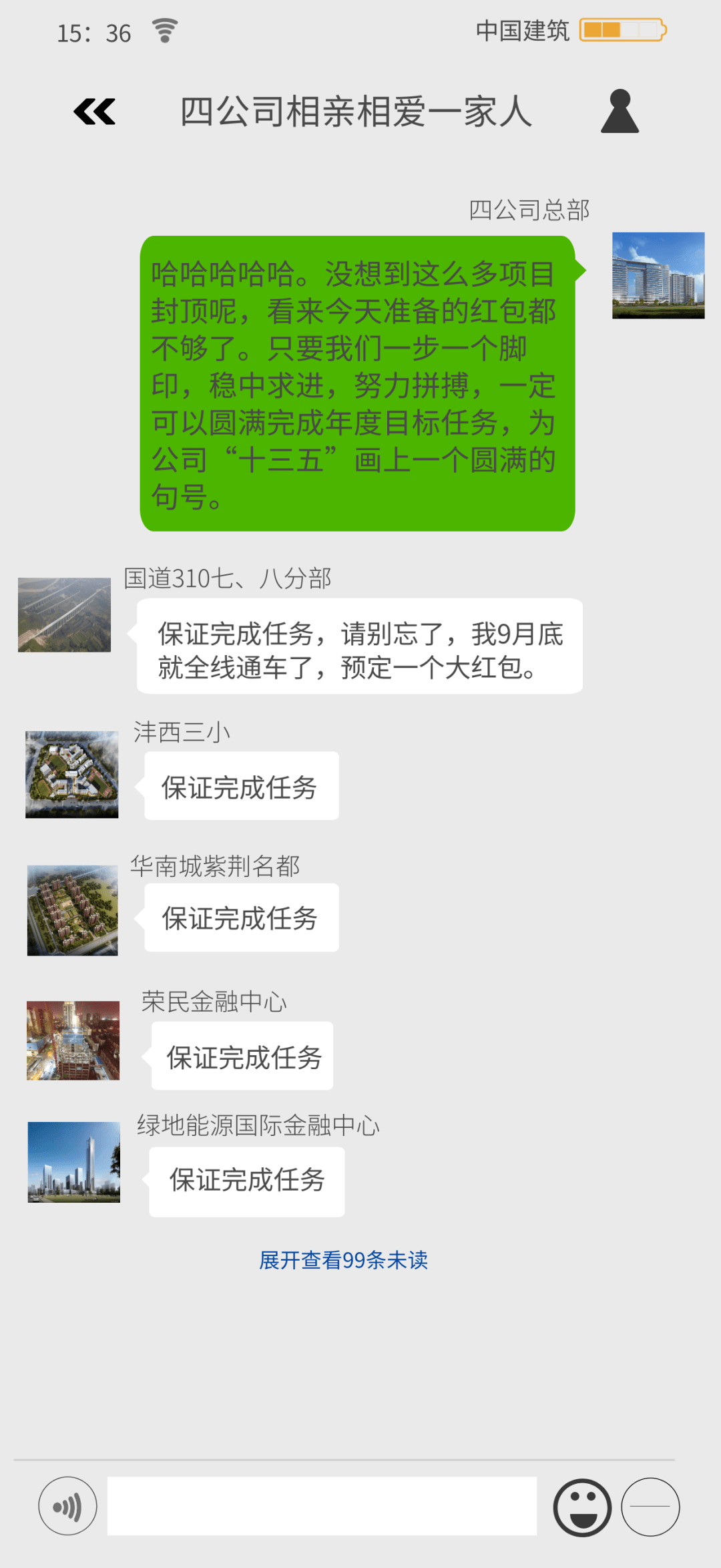721x1568 pixels.
Task: Tap the 沣西三小 avatar
Action: pos(72,774)
